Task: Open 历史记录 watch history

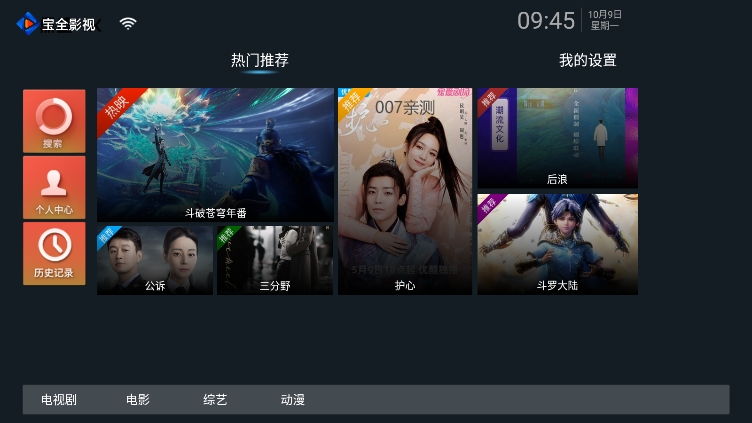Action: (54, 253)
